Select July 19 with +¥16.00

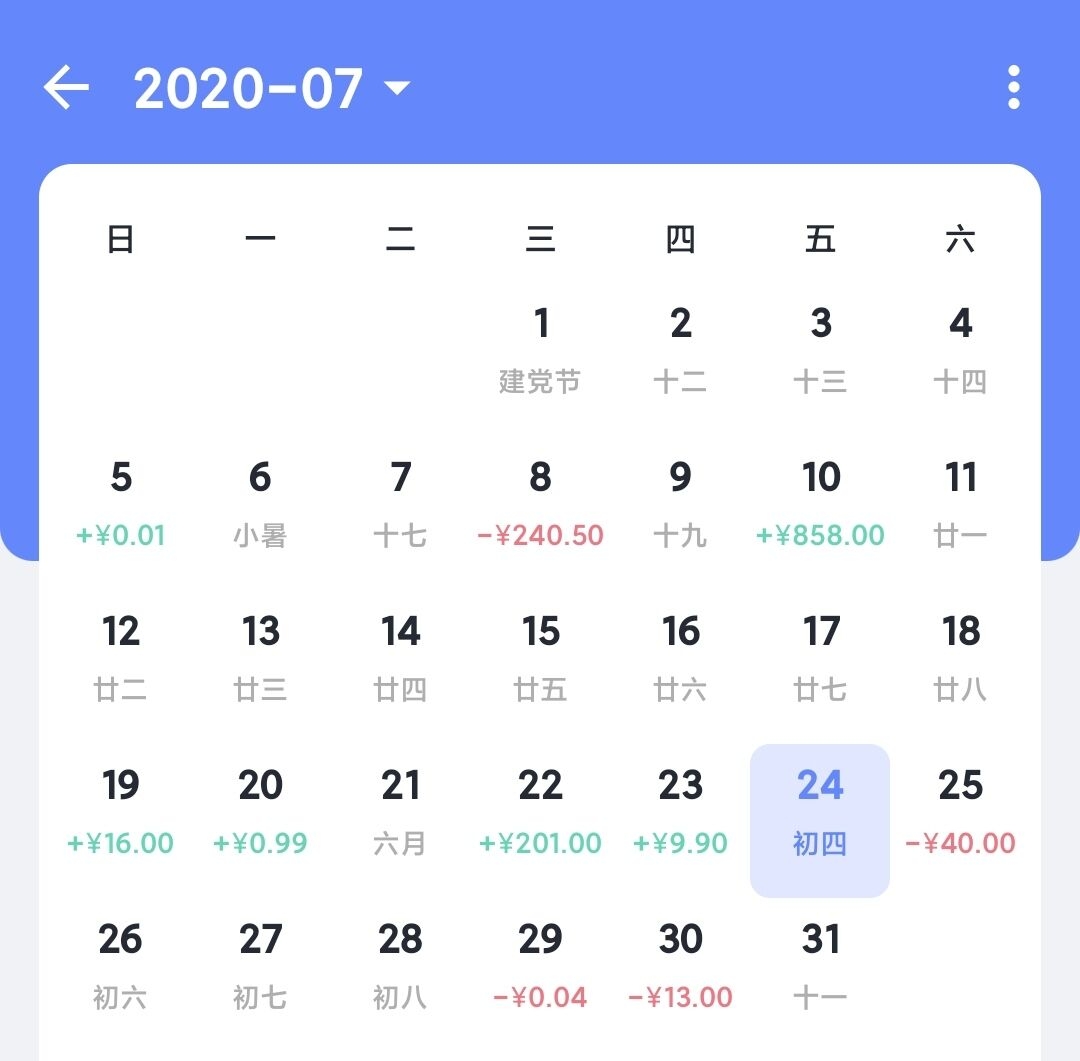(x=120, y=812)
